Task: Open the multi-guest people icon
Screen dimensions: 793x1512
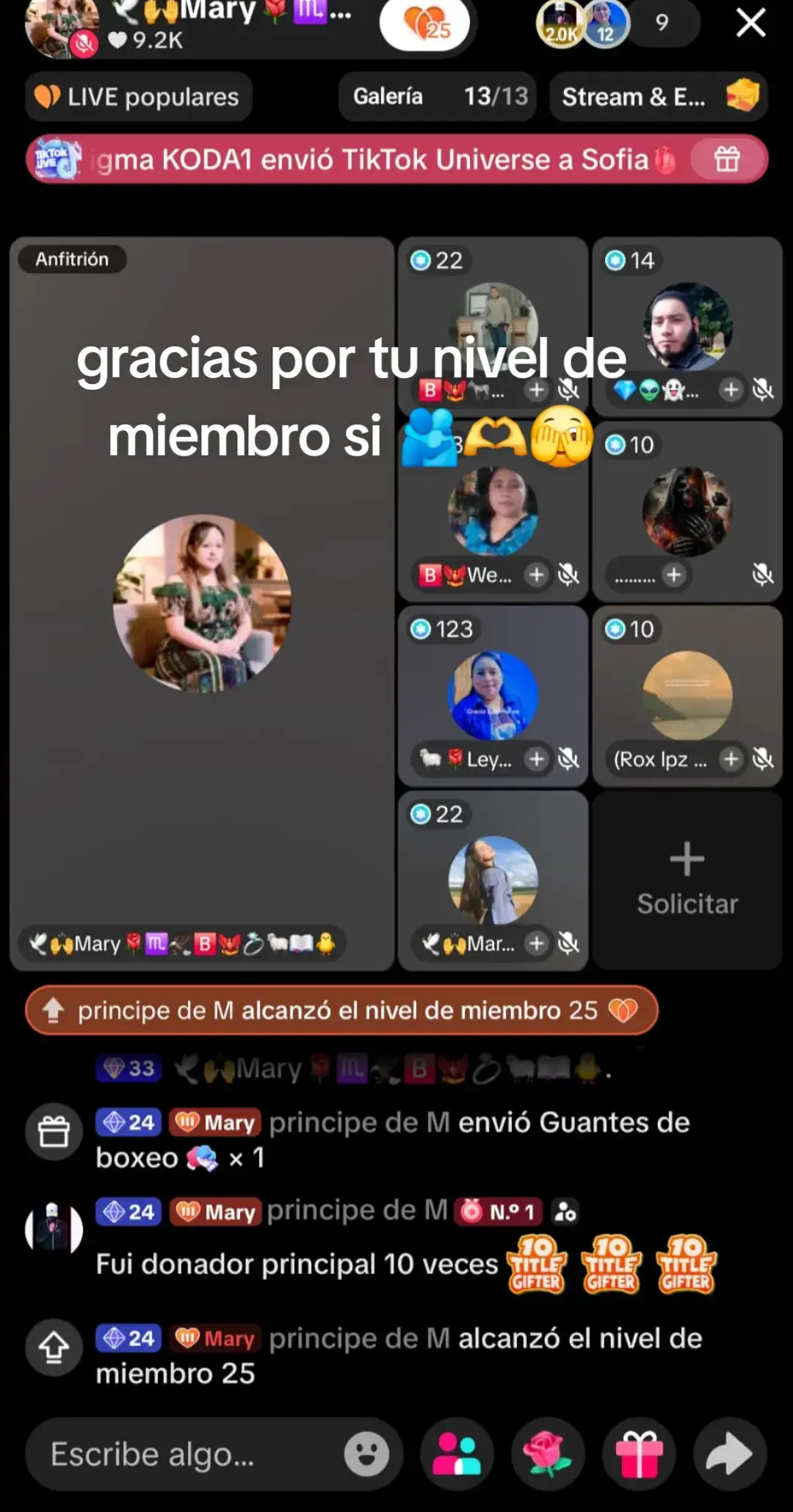Action: [x=457, y=1454]
